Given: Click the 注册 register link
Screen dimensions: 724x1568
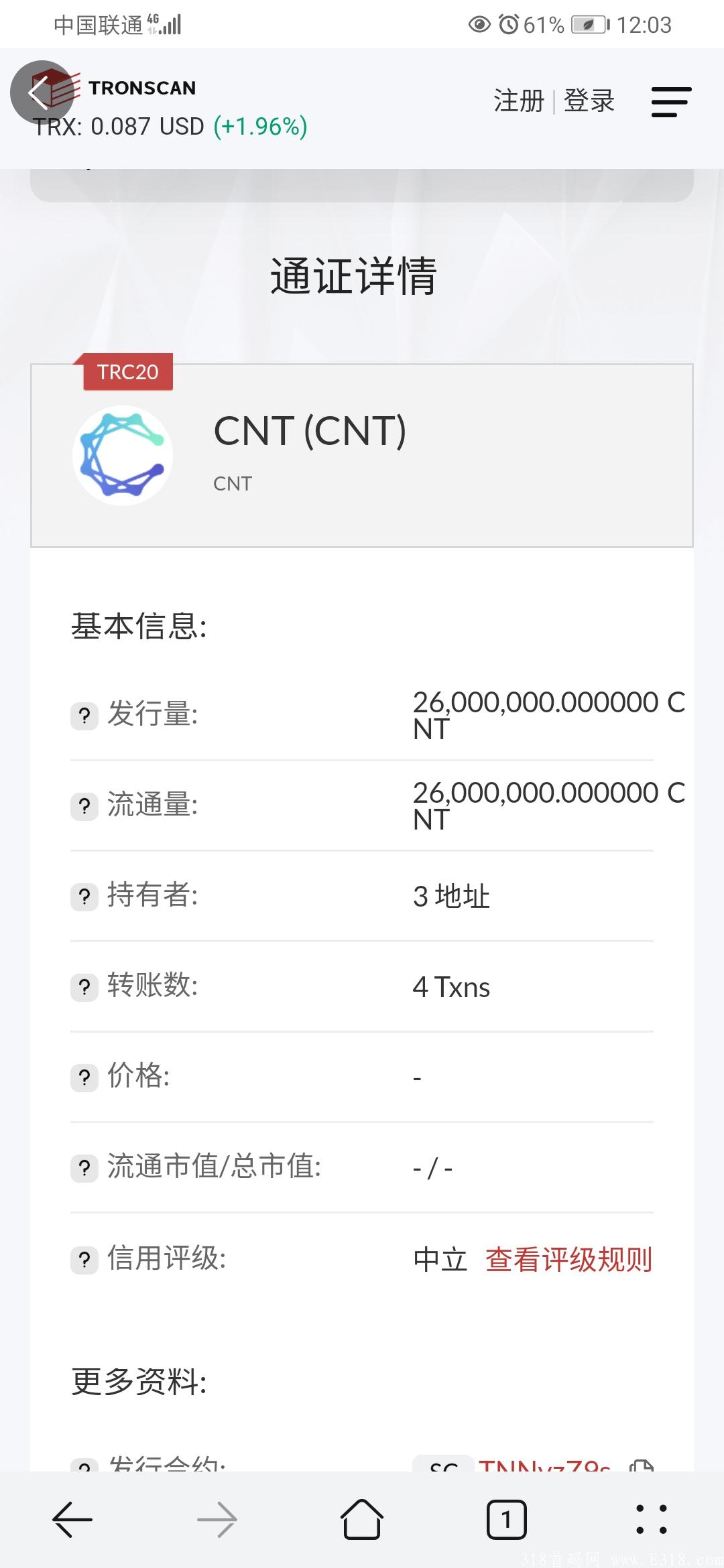Looking at the screenshot, I should [518, 101].
